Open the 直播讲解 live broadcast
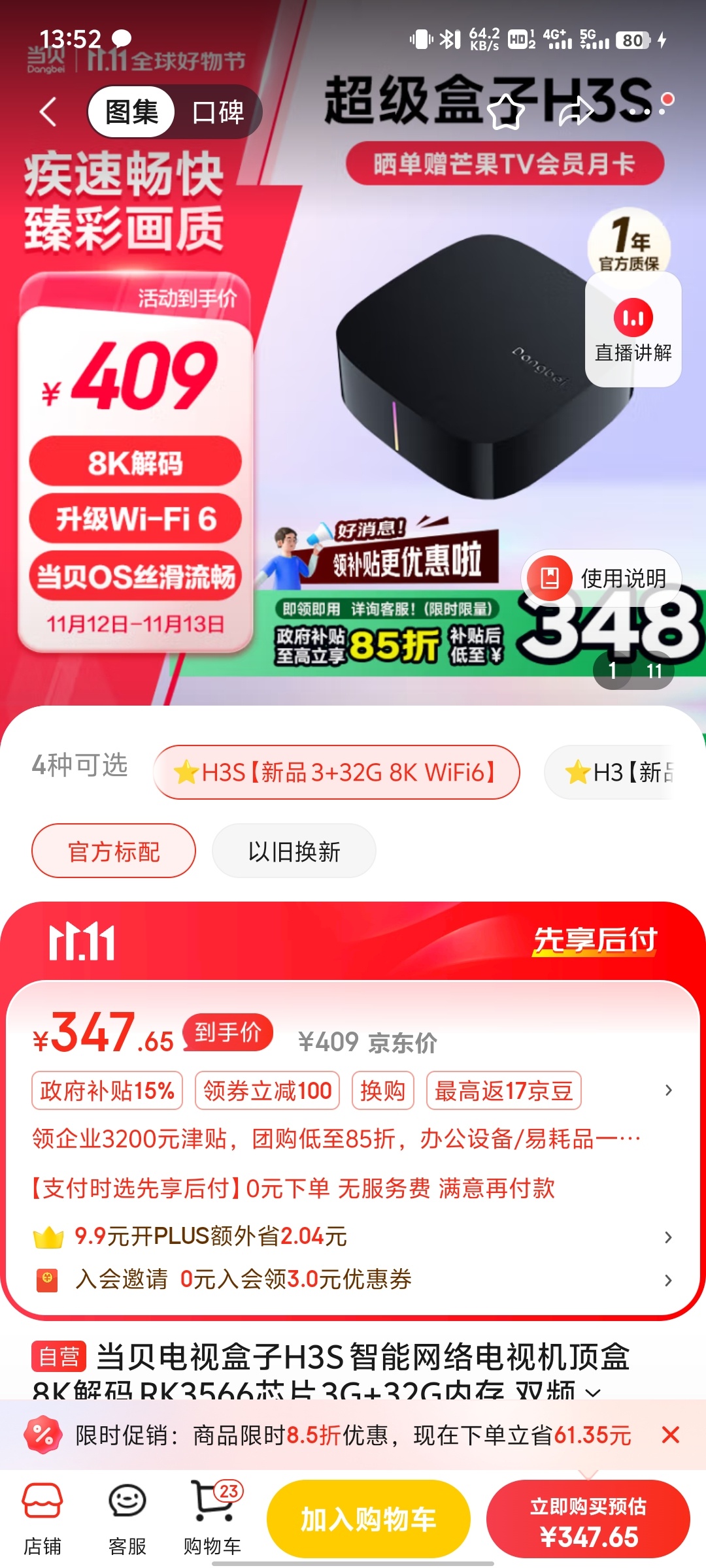The height and width of the screenshot is (1568, 706). click(x=633, y=330)
